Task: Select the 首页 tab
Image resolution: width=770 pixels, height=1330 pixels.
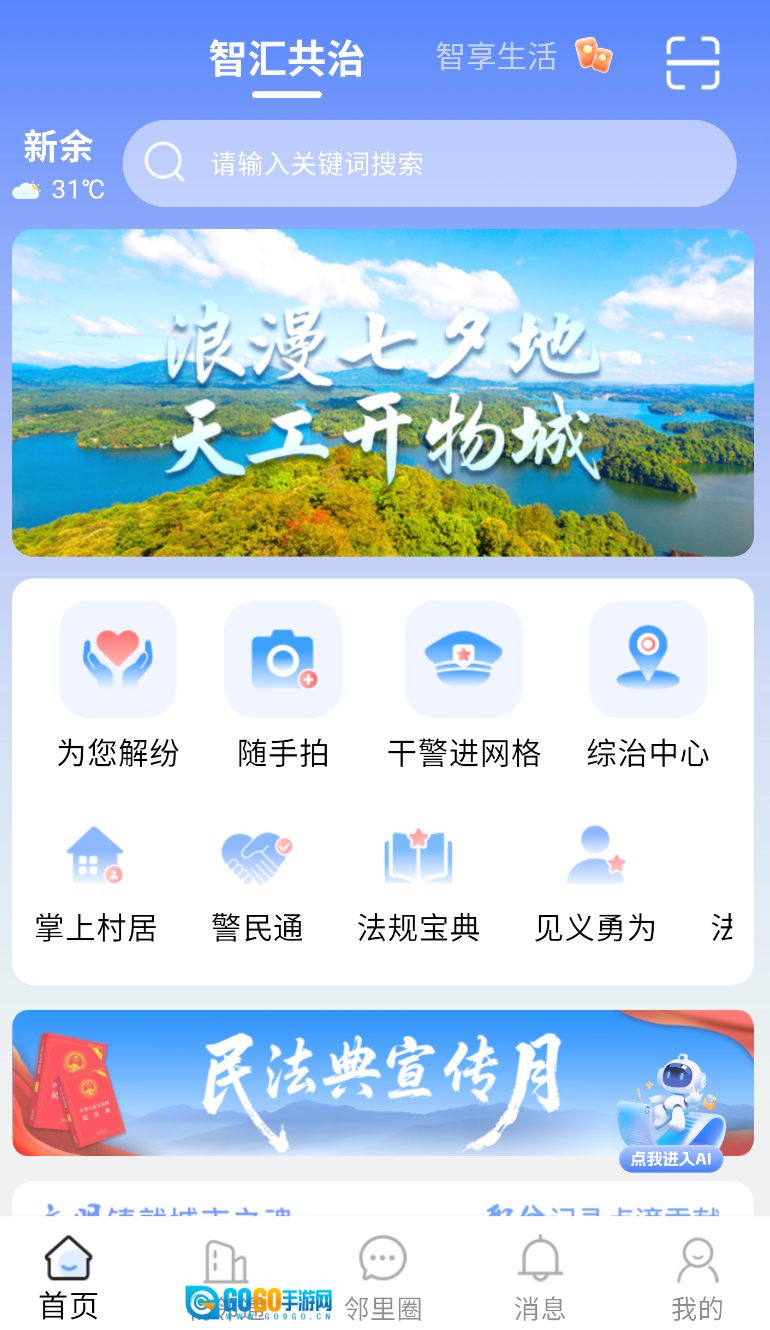Action: [x=69, y=1278]
